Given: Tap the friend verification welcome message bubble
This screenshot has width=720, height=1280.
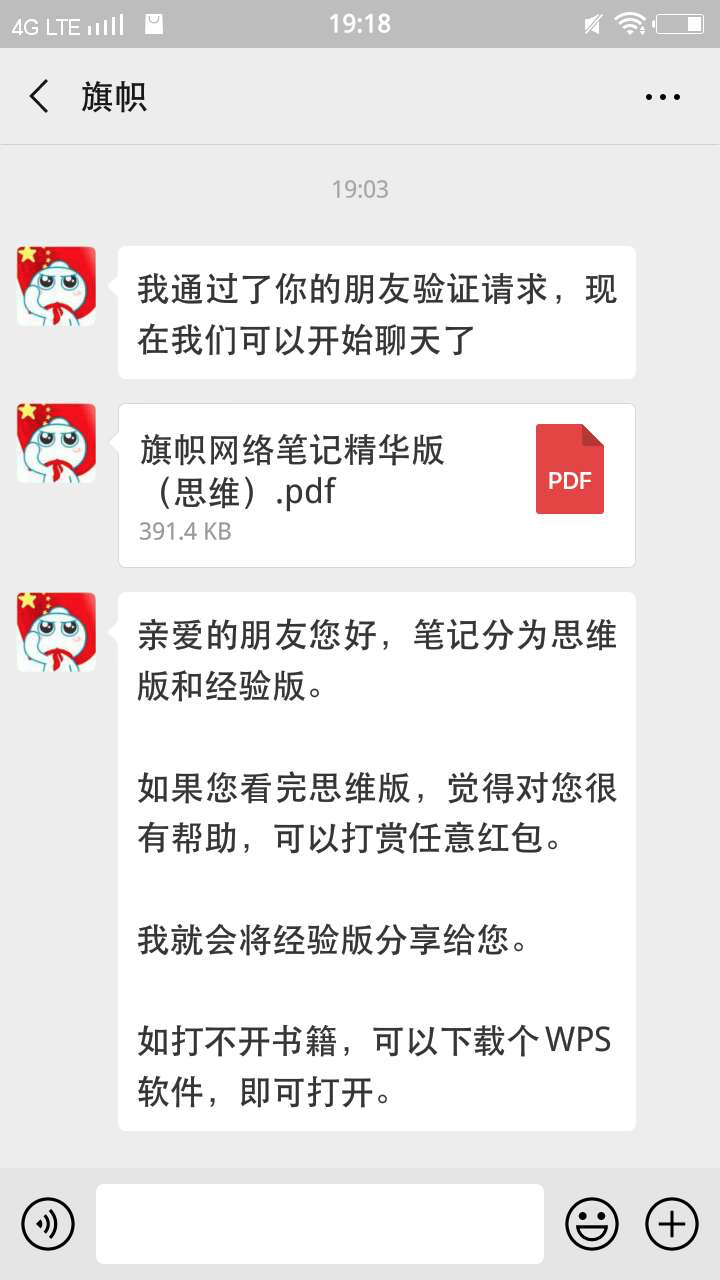Looking at the screenshot, I should tap(376, 311).
